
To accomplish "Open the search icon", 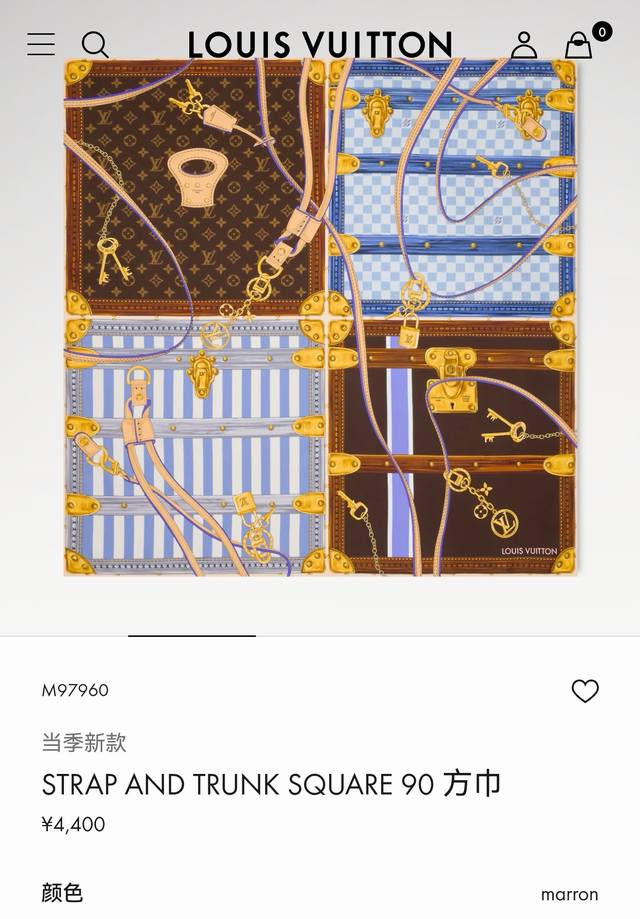I will [95, 45].
